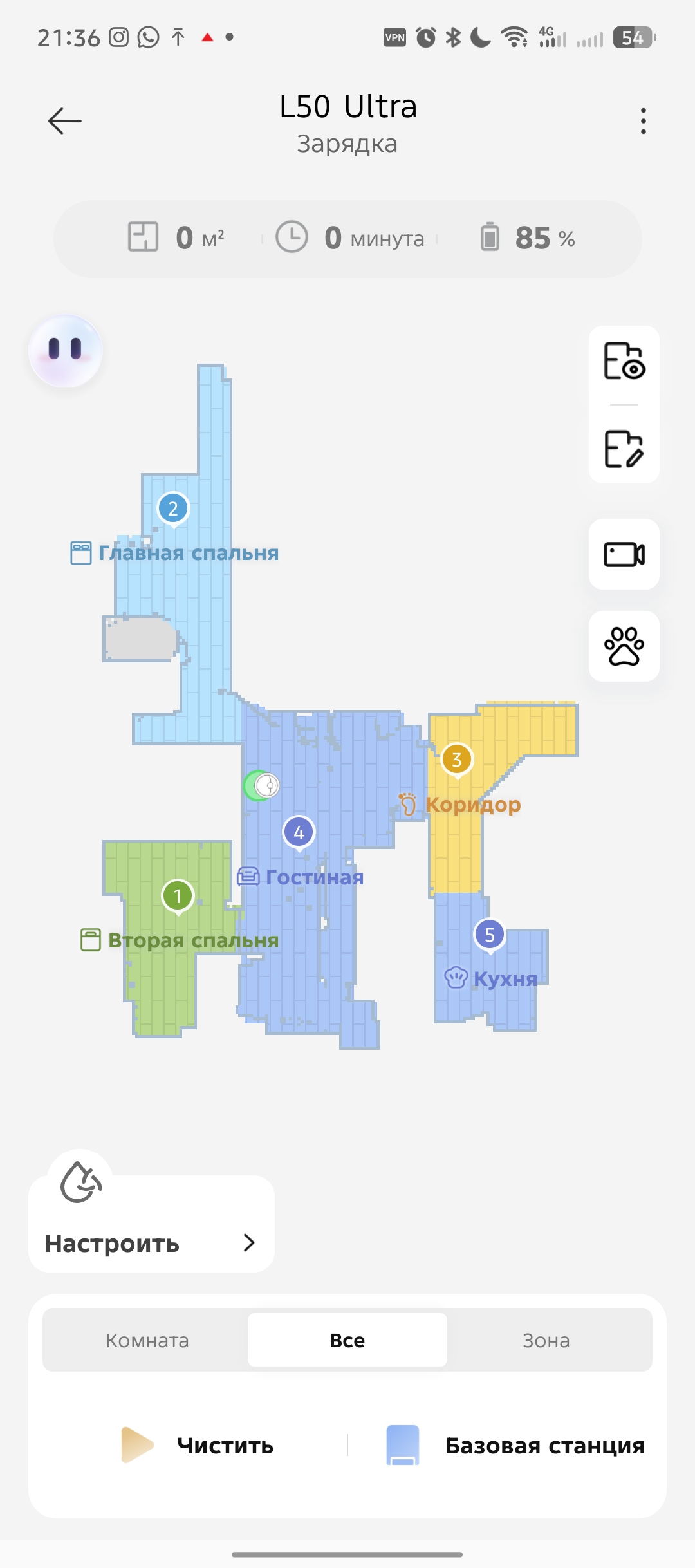Image resolution: width=695 pixels, height=1568 pixels.
Task: Open Базовая станция options
Action: (515, 1445)
